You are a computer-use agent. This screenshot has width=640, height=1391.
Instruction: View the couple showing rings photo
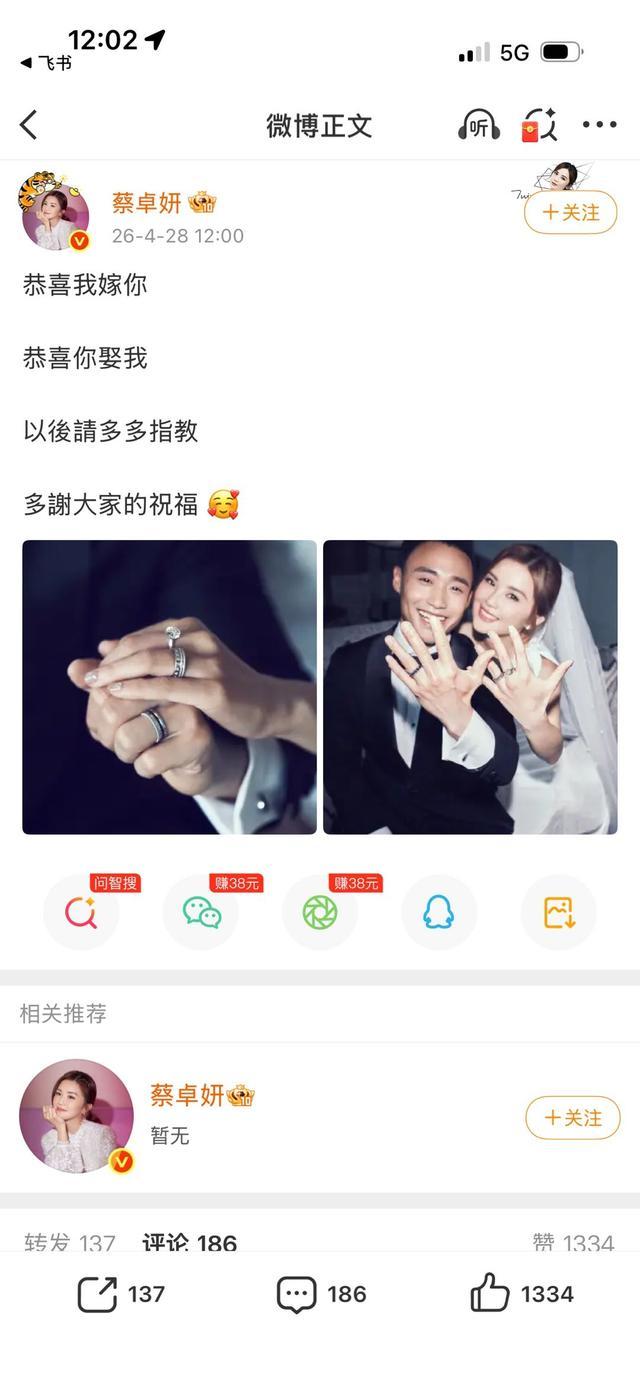(470, 687)
